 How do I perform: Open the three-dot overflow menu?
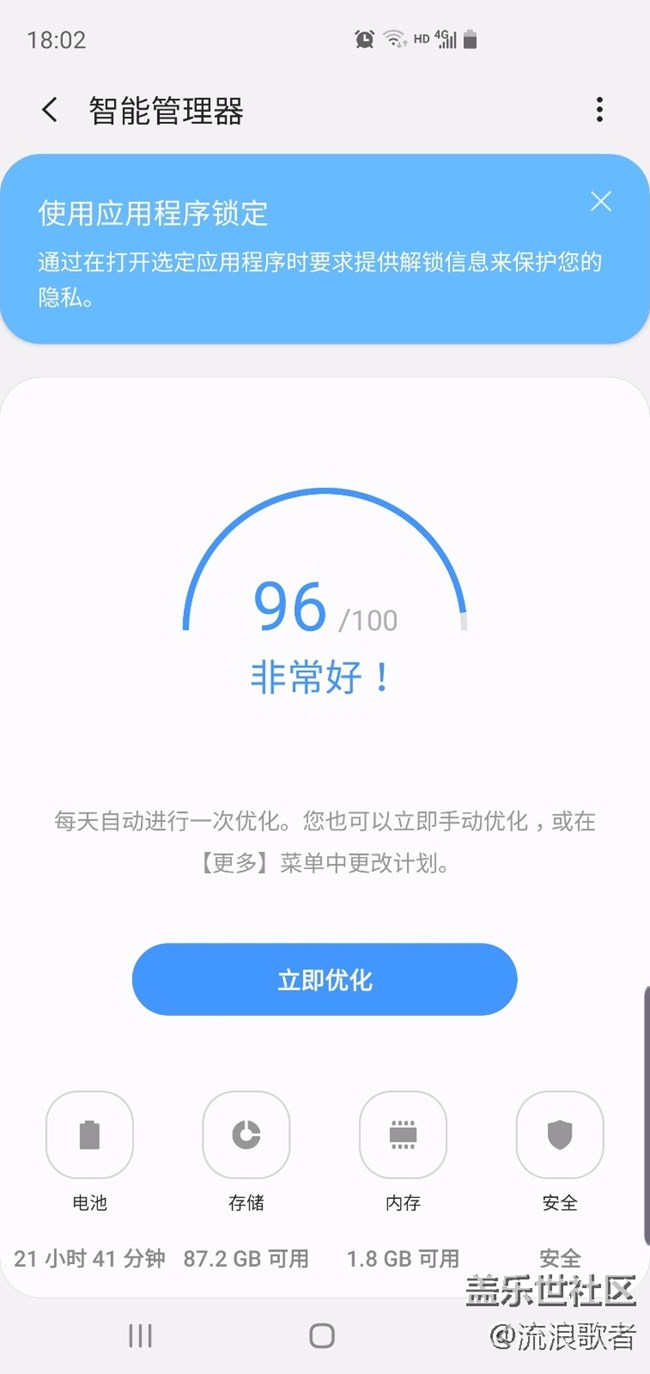599,110
